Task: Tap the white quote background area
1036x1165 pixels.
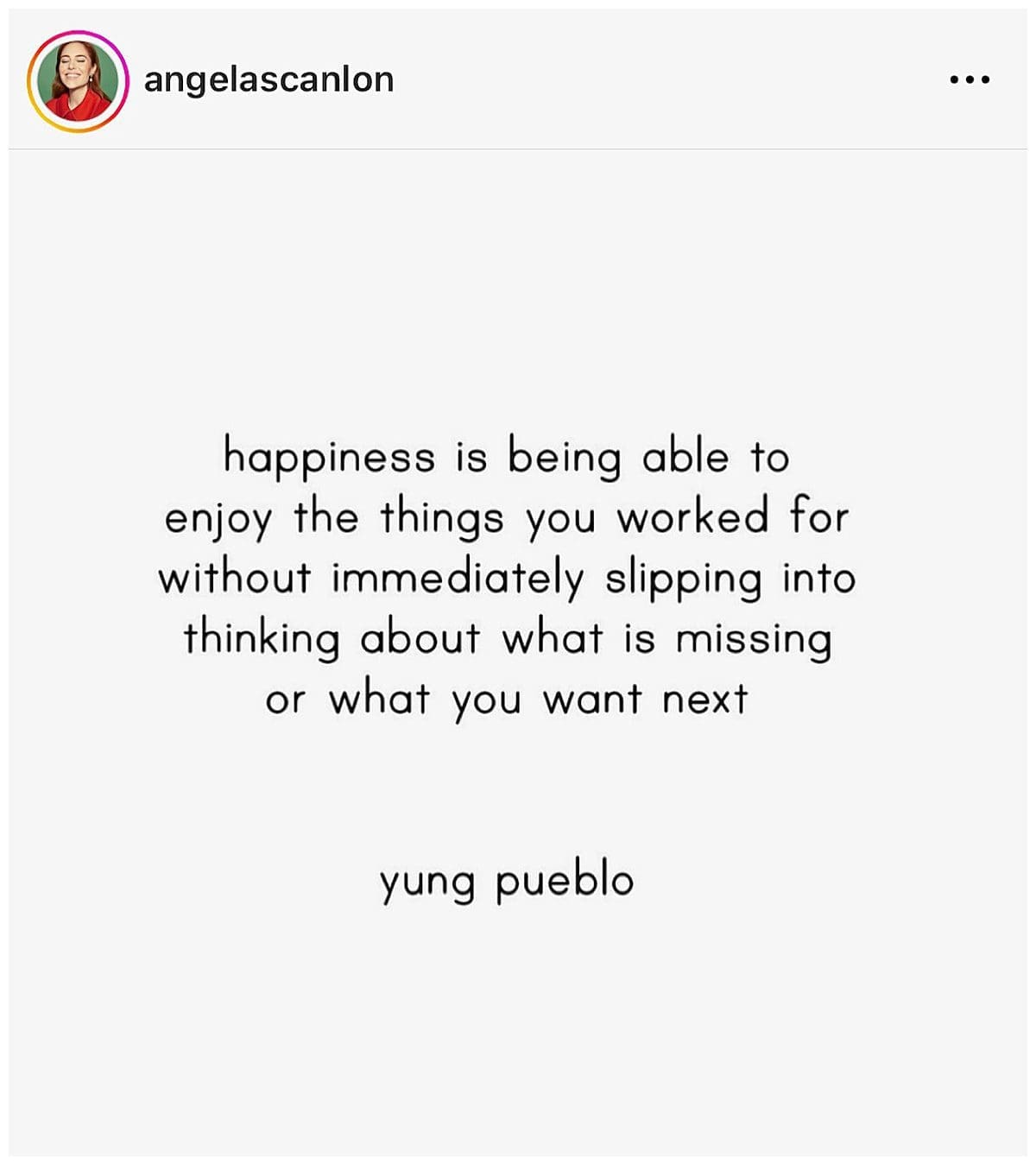Action: pyautogui.click(x=518, y=1019)
